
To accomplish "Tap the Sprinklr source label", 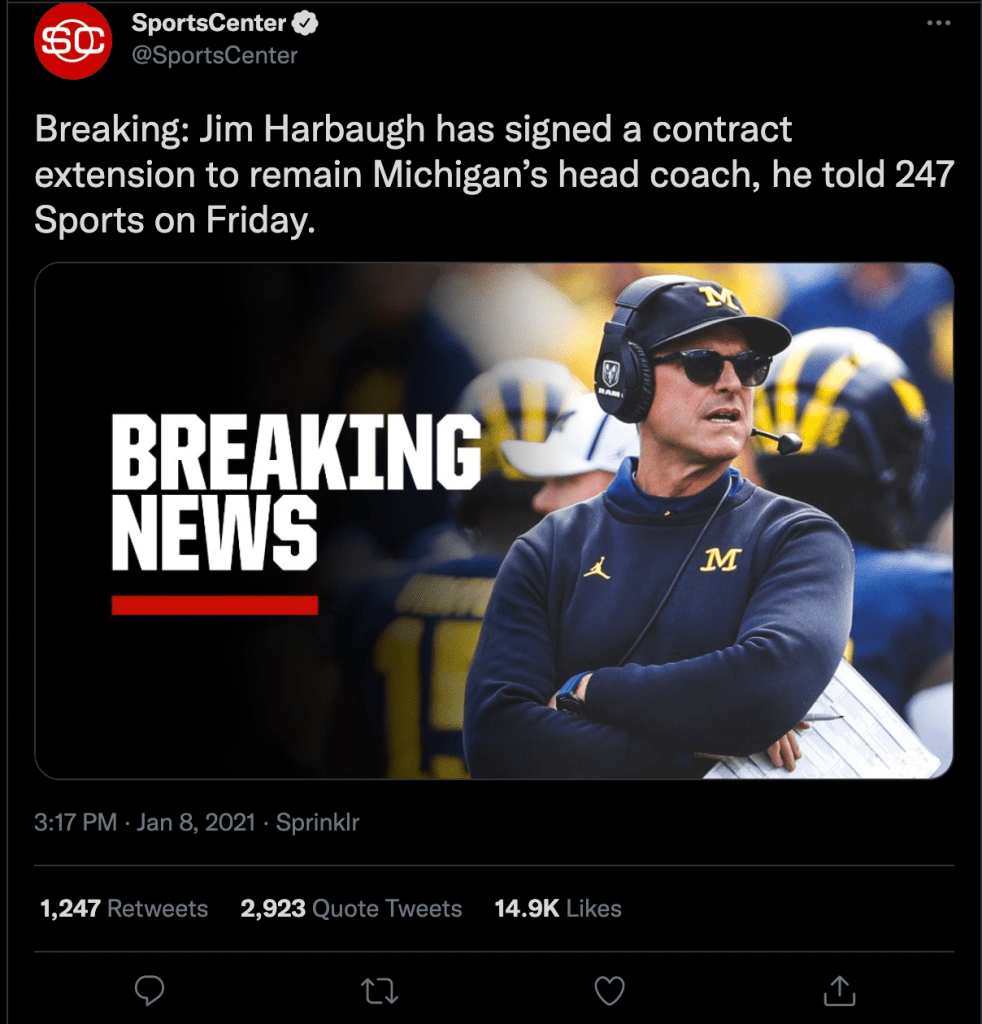I will click(317, 823).
